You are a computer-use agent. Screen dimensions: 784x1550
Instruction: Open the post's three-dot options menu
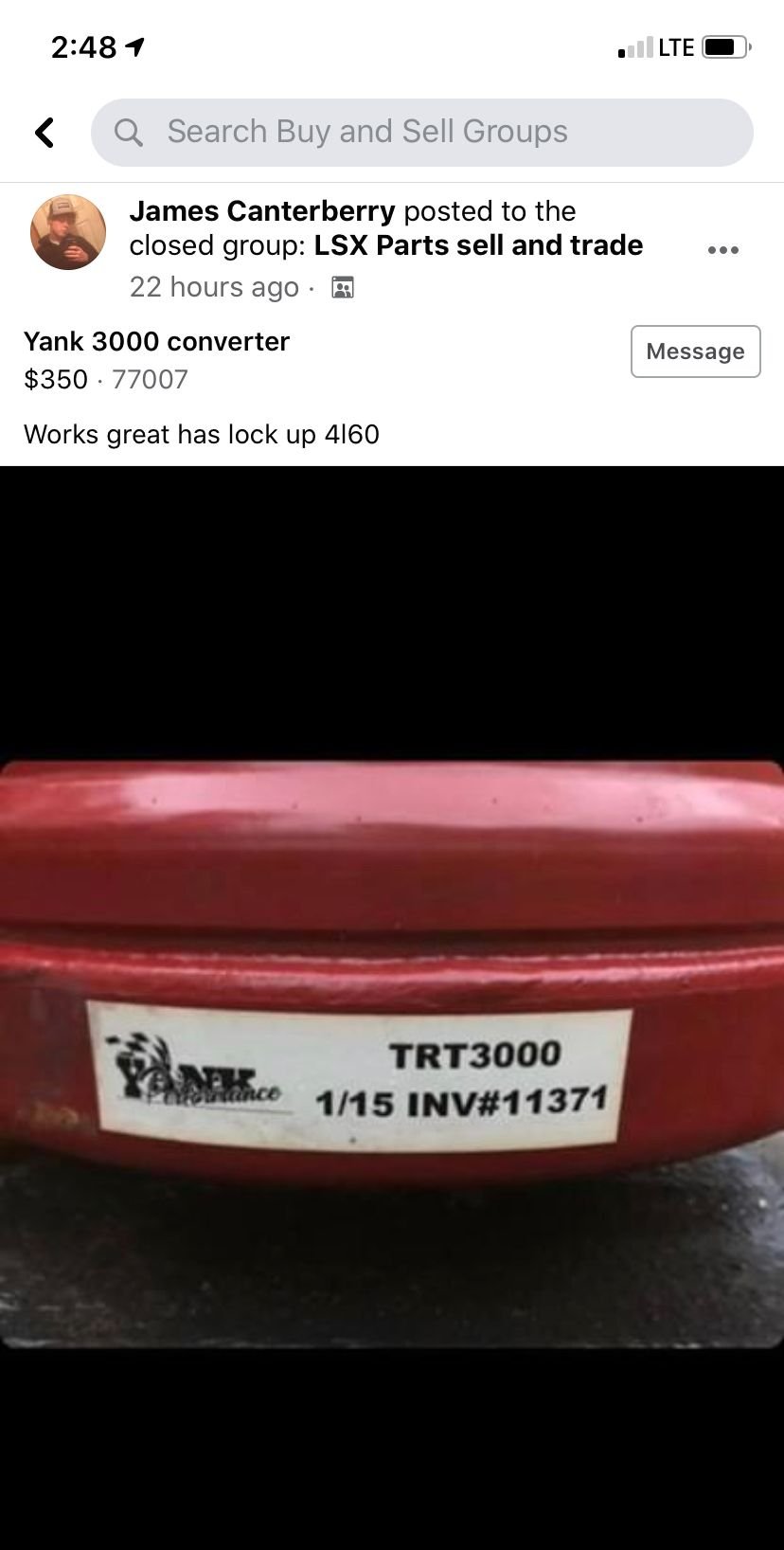pyautogui.click(x=722, y=250)
